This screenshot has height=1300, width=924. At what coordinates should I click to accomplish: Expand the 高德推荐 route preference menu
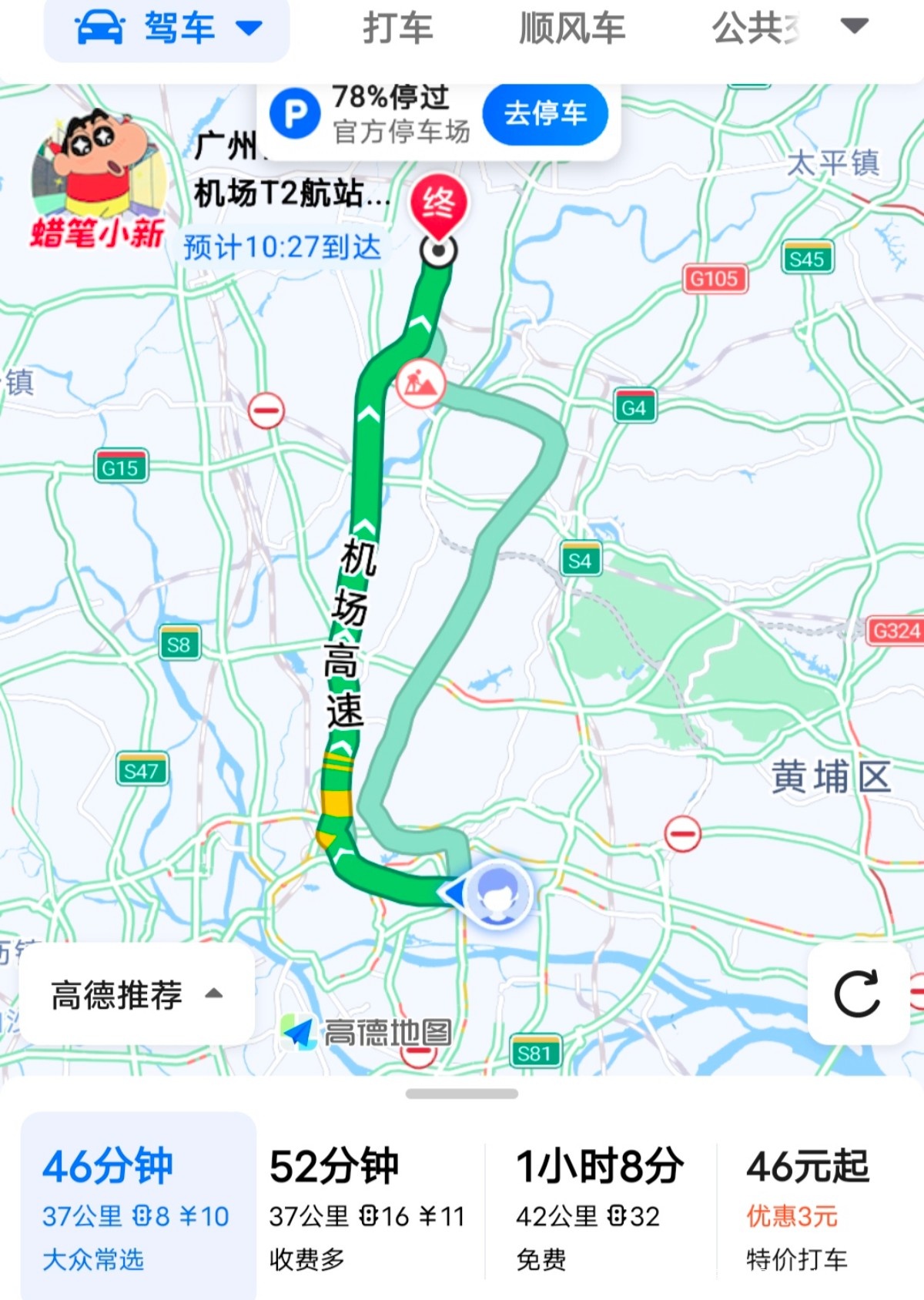click(x=136, y=994)
